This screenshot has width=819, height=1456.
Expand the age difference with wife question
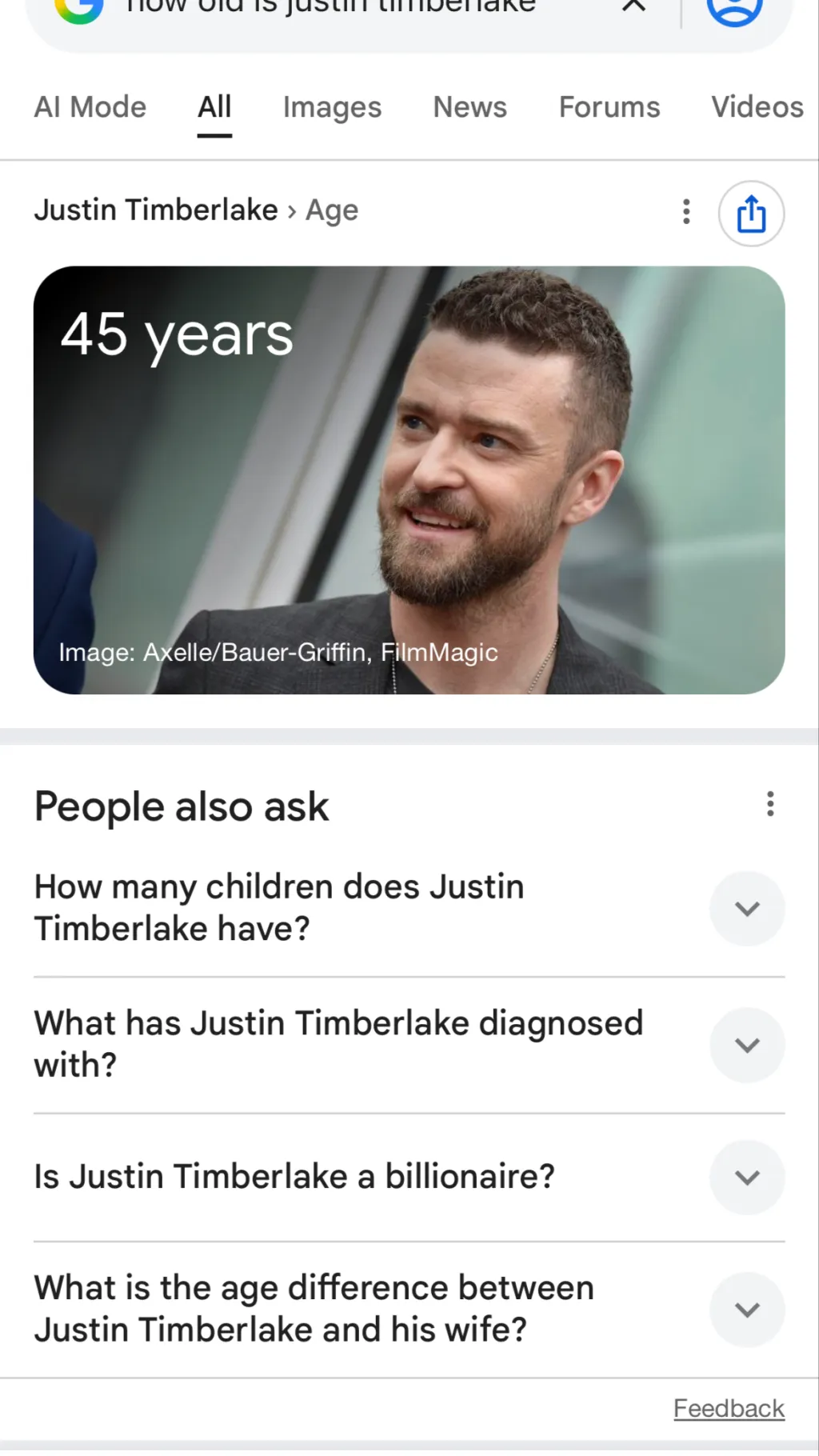[747, 1310]
